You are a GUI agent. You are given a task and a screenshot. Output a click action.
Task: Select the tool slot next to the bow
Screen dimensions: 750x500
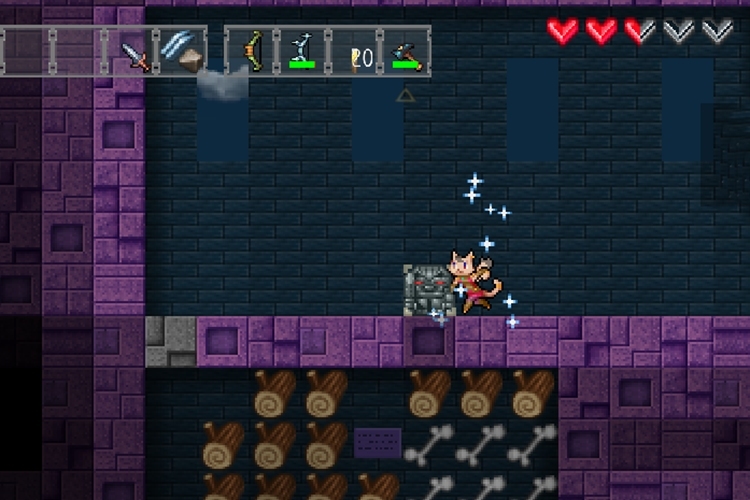301,51
